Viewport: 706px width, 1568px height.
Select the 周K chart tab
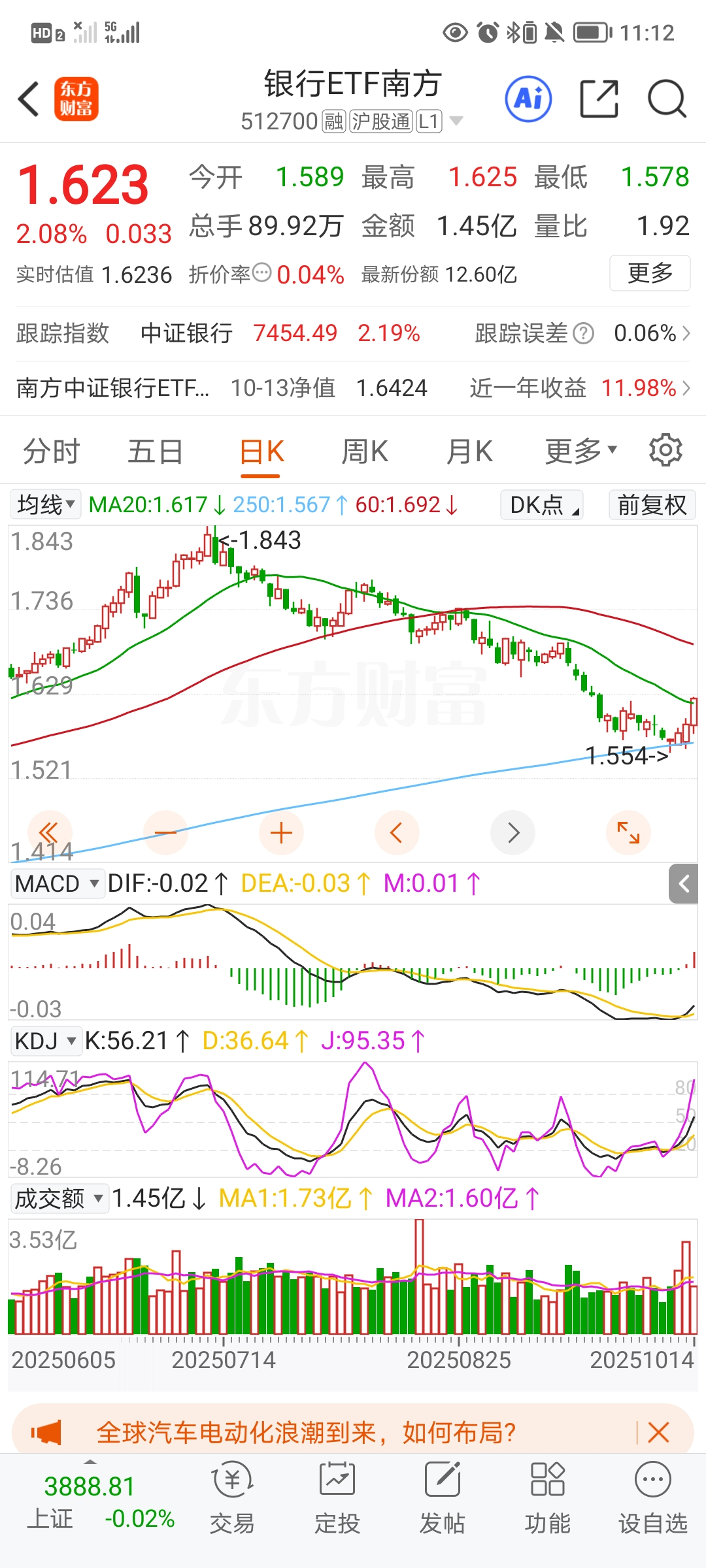coord(364,451)
